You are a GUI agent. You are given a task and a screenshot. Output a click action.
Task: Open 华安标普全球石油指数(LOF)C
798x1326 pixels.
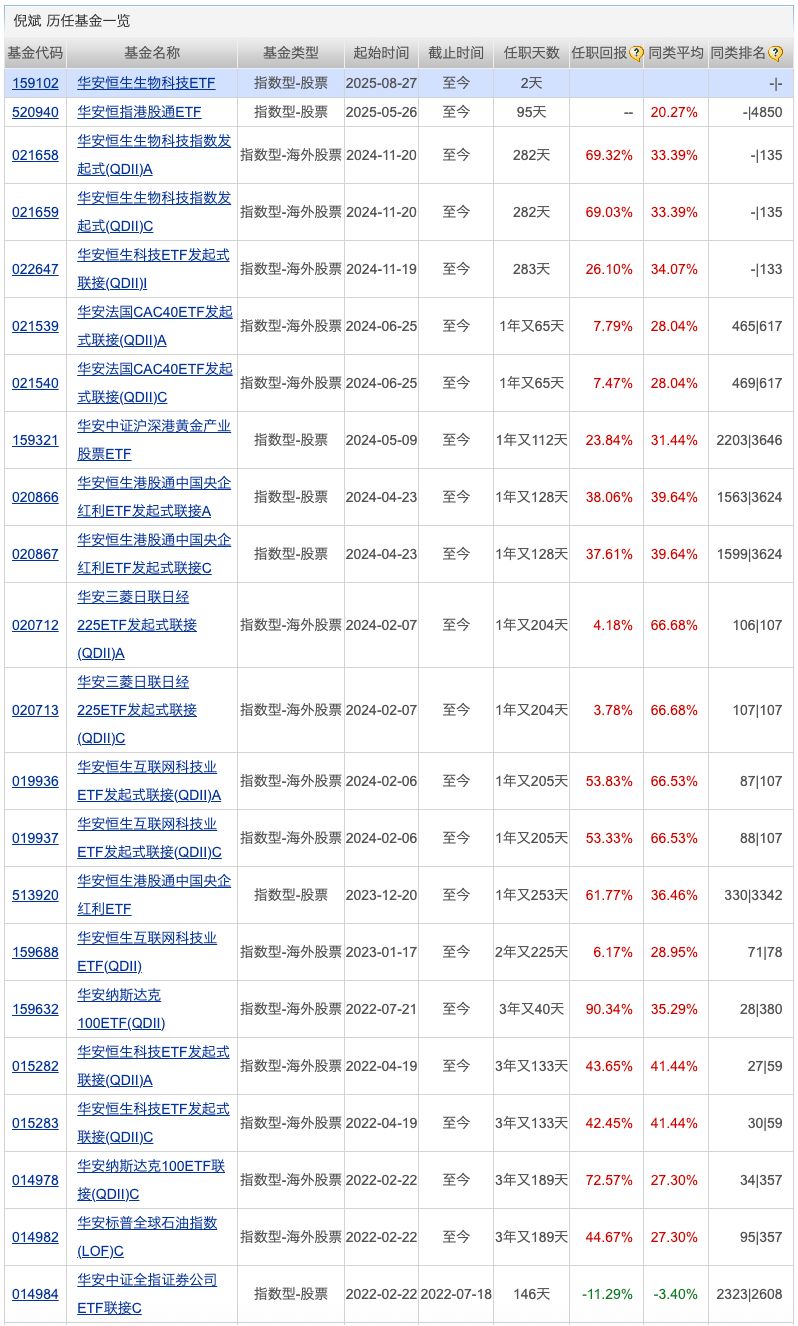(147, 1223)
